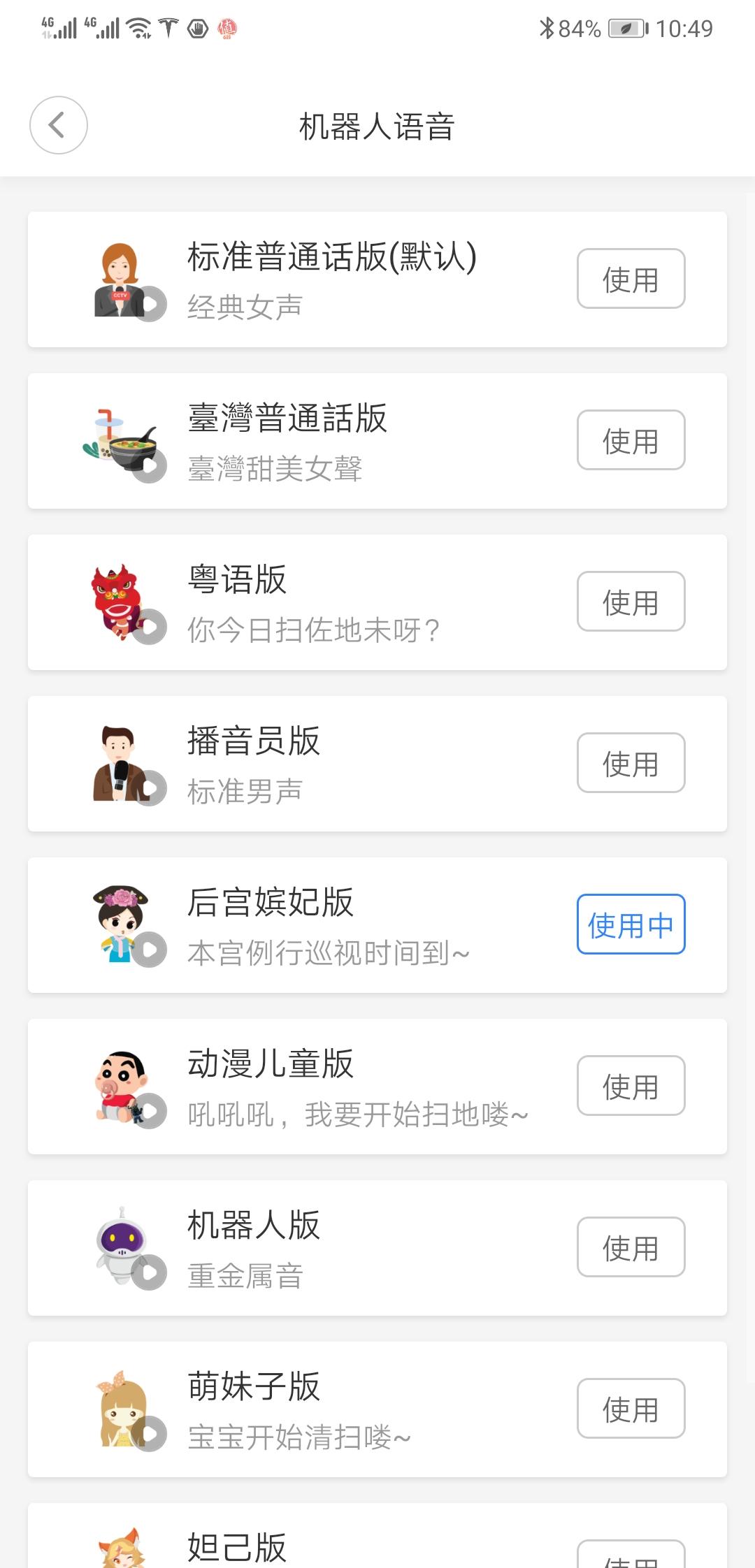The height and width of the screenshot is (1568, 755).
Task: Use the 标准普通话版 voice
Action: coord(631,279)
